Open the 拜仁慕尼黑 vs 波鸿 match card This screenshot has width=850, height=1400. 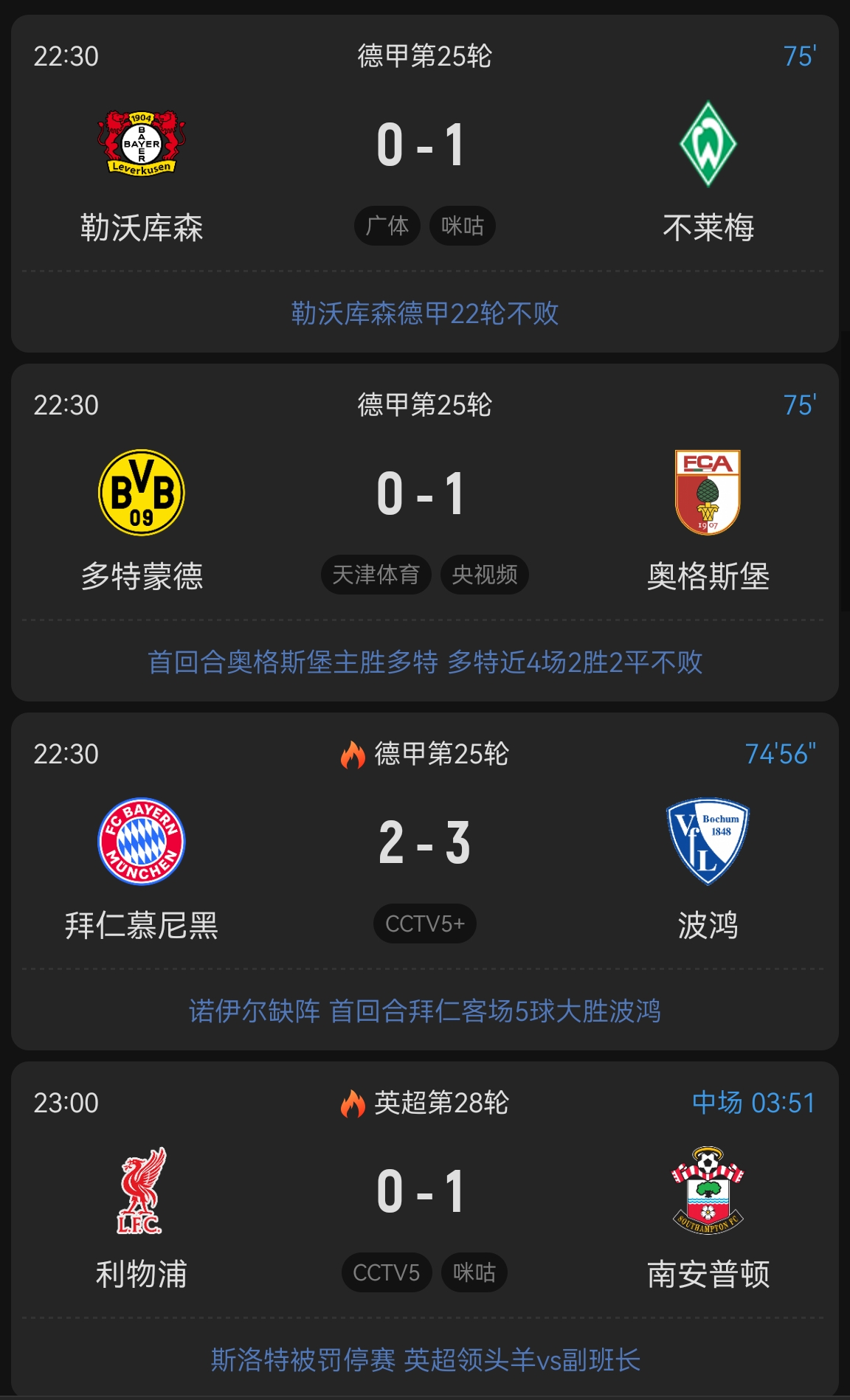coord(424,842)
